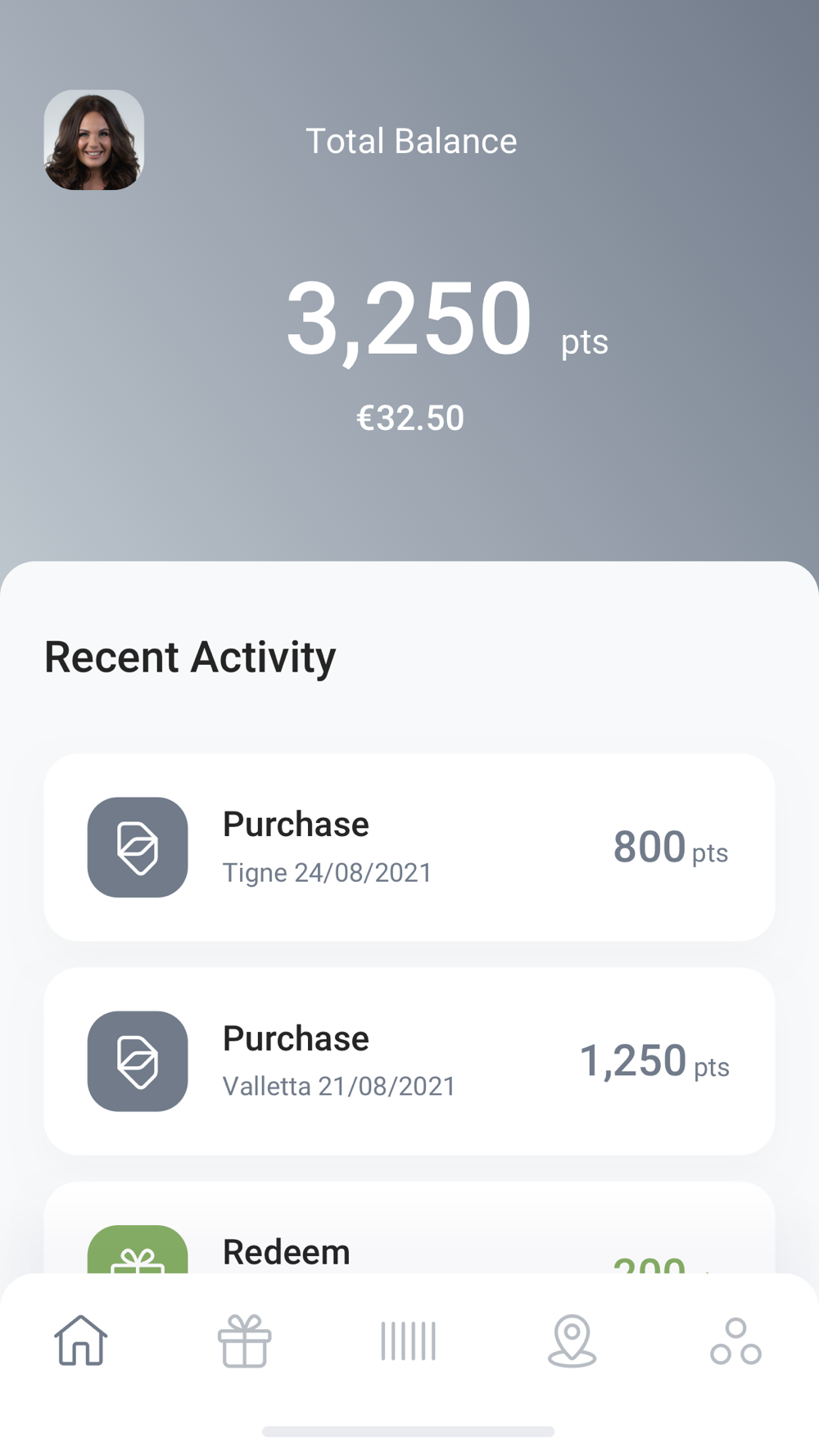Open the profile picture avatar

pos(94,140)
